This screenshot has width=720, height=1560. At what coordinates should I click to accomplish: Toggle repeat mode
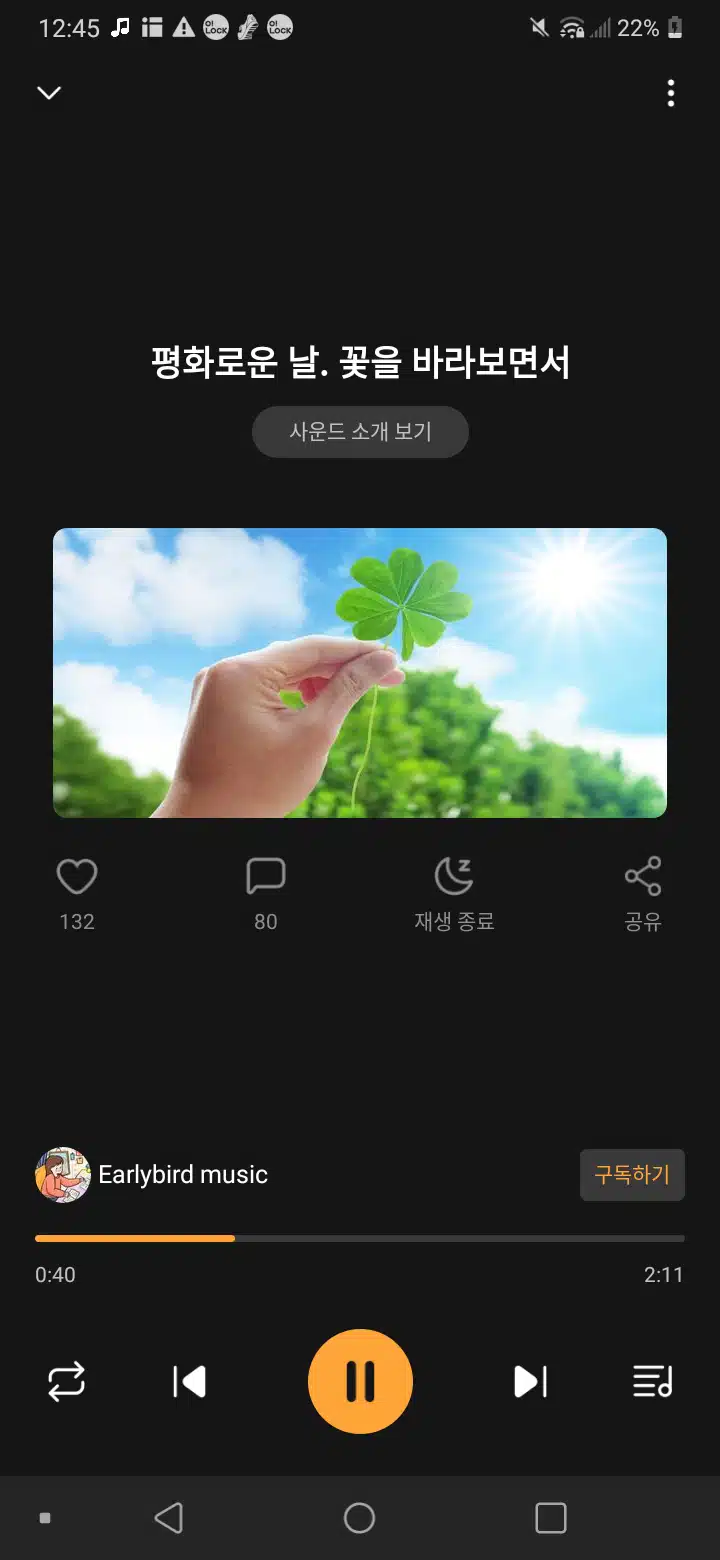tap(67, 1382)
